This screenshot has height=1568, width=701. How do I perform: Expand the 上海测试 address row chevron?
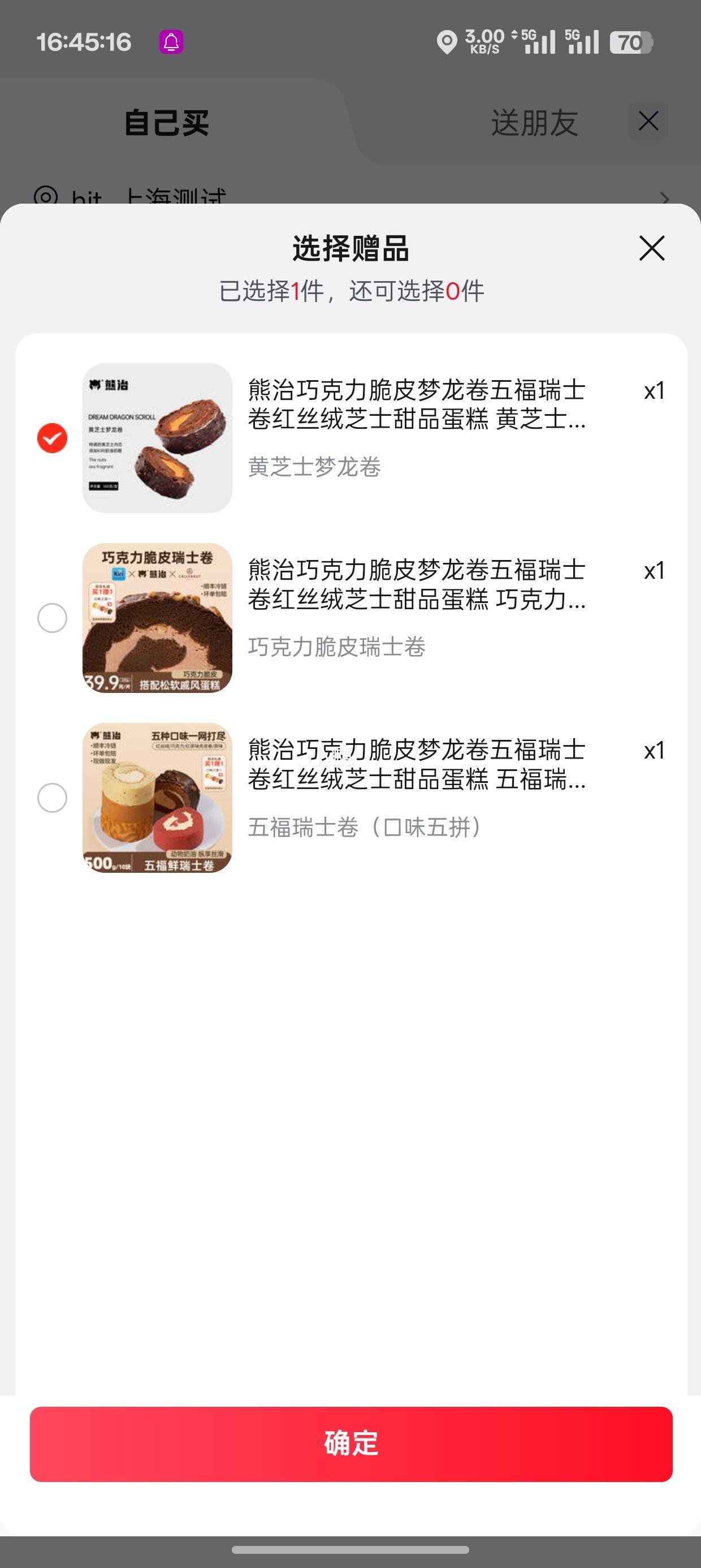[x=663, y=198]
